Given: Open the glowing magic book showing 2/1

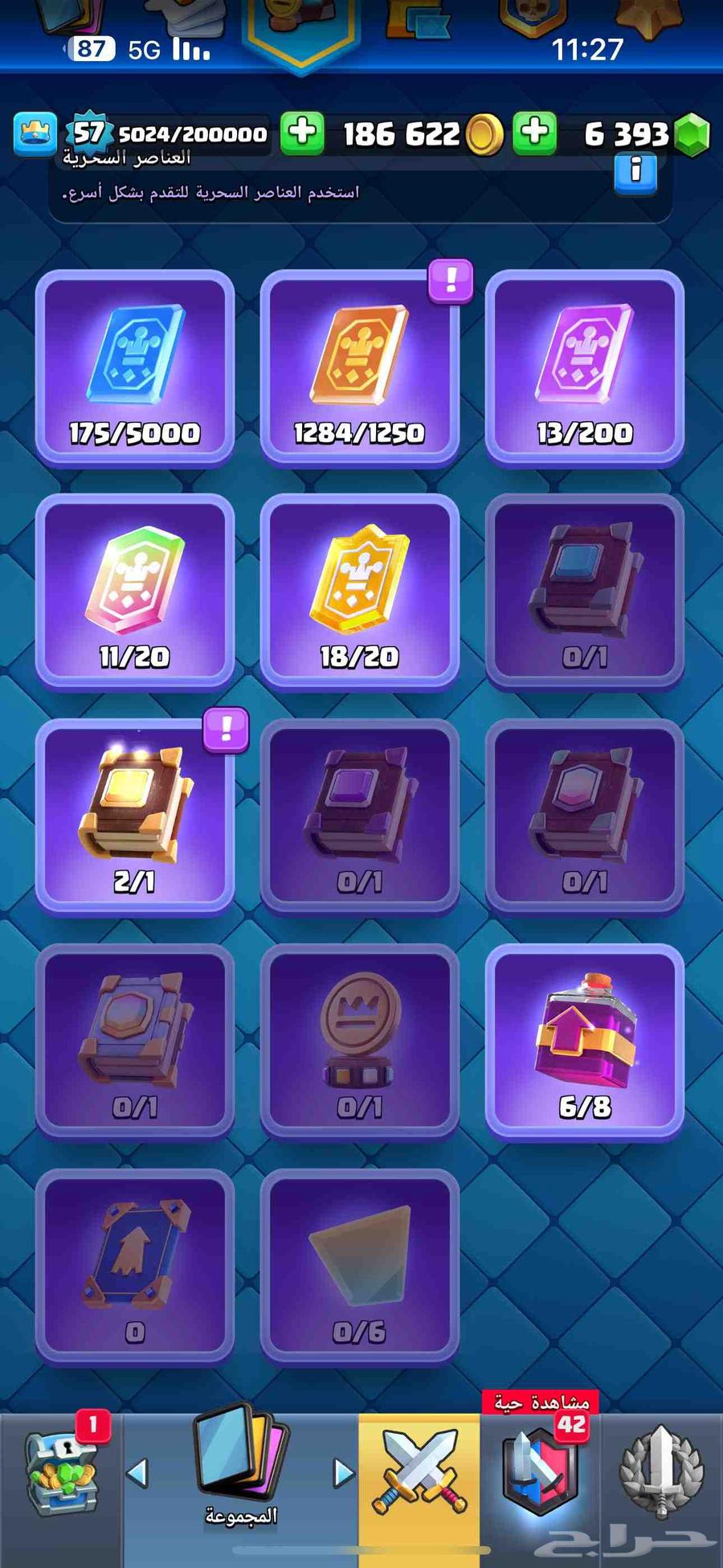Looking at the screenshot, I should [135, 817].
